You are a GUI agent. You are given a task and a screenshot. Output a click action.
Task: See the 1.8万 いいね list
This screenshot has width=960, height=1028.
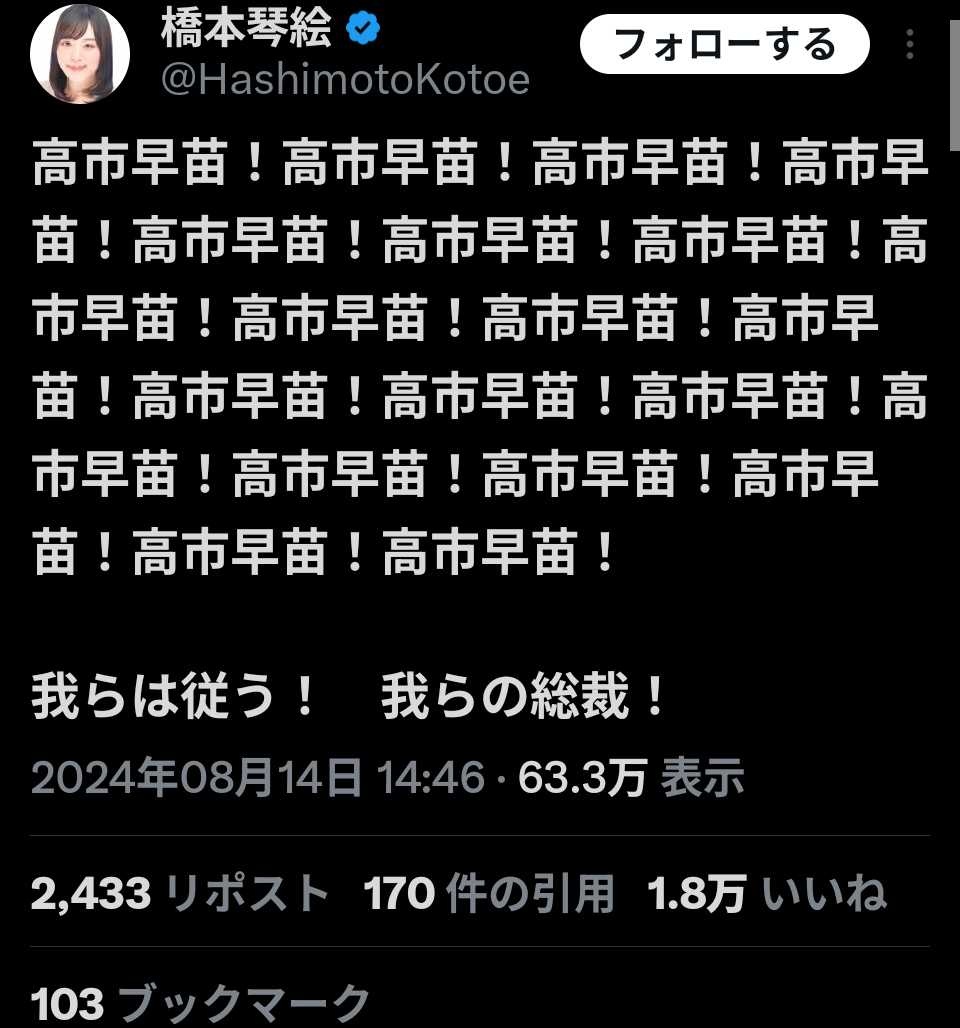pyautogui.click(x=767, y=893)
